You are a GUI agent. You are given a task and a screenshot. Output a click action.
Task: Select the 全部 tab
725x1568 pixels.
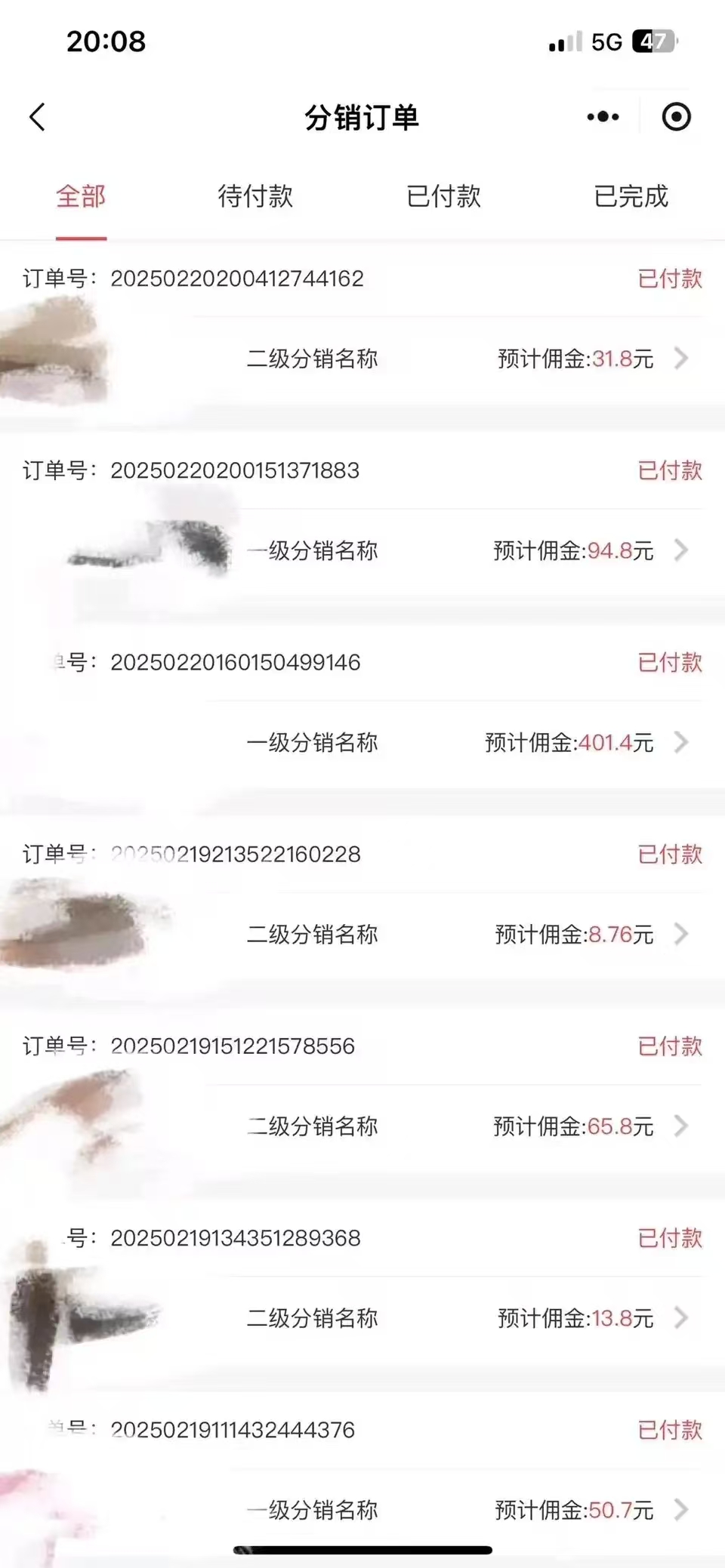point(81,196)
